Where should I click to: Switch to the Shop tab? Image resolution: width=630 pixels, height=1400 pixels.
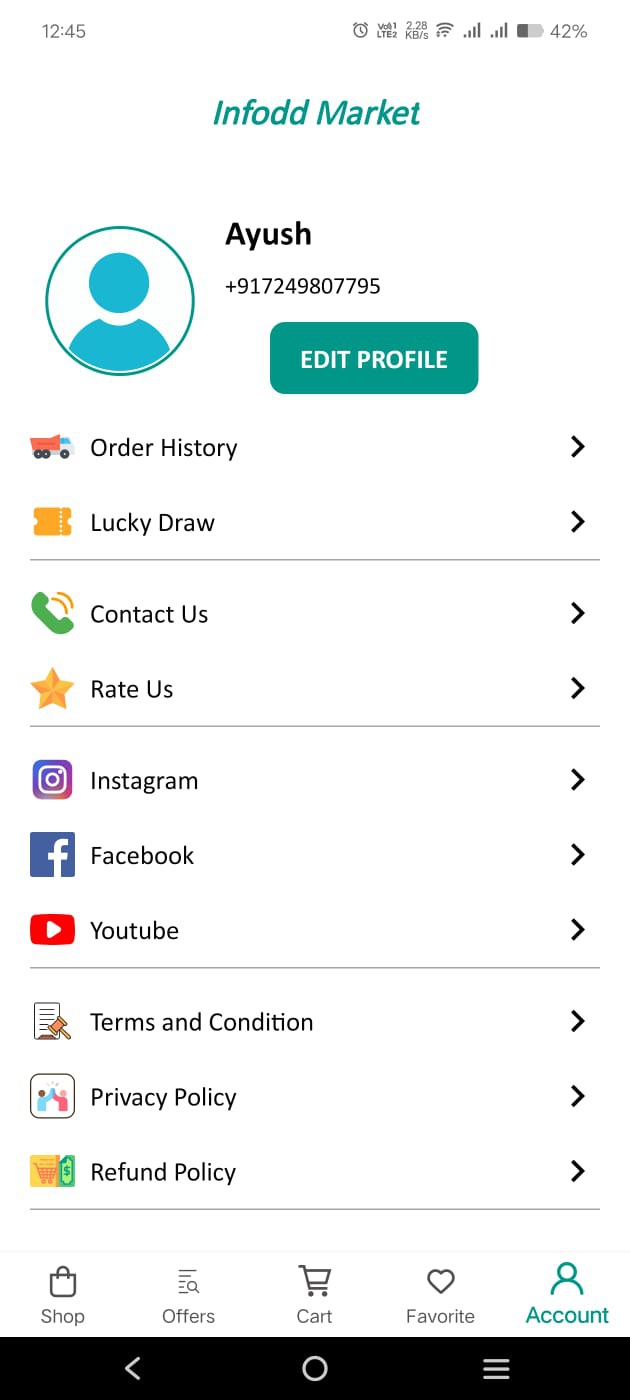point(62,1295)
